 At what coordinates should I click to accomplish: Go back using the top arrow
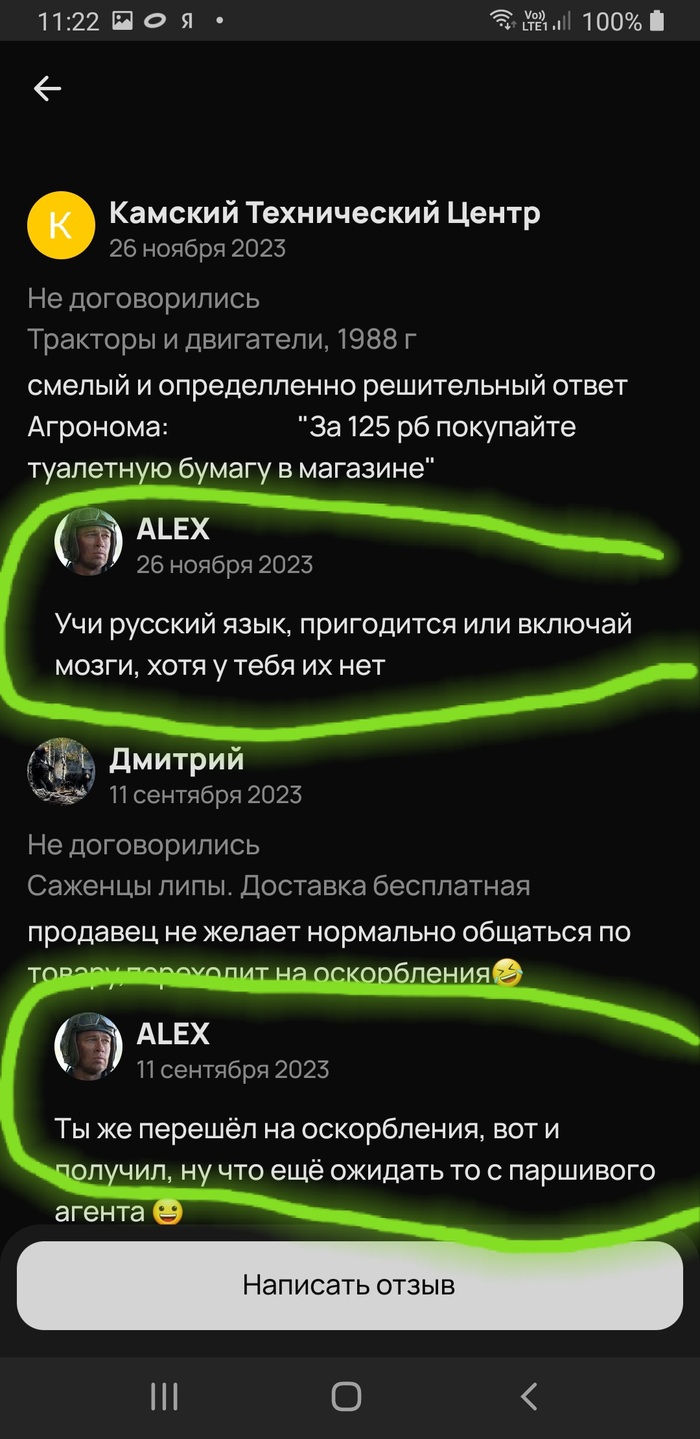coord(47,89)
